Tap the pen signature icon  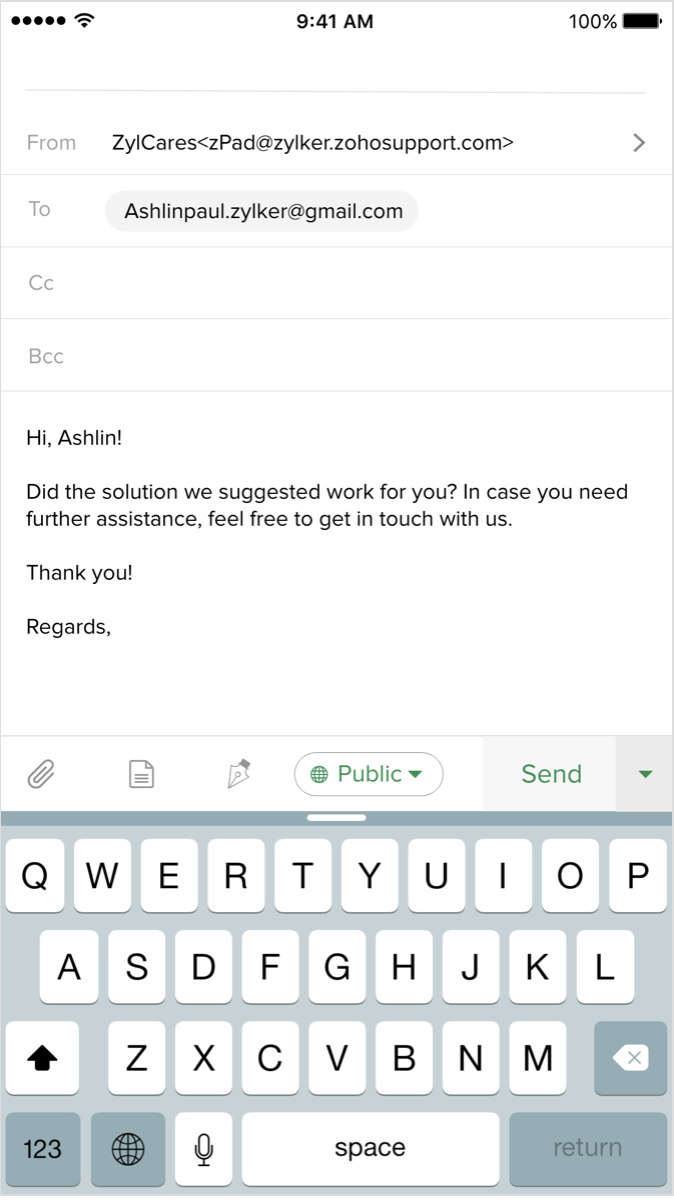[x=238, y=774]
